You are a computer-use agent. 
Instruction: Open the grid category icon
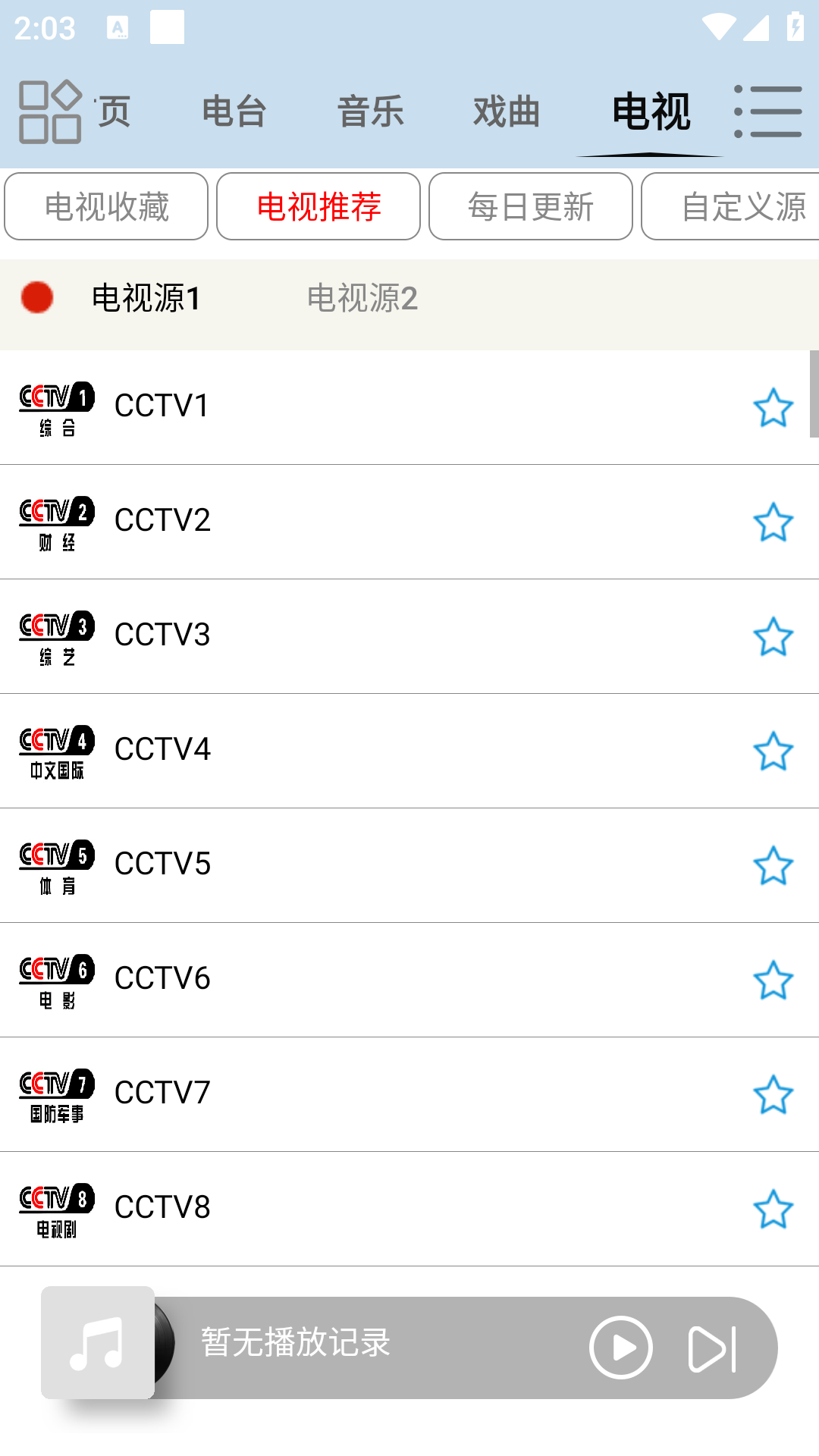tap(50, 112)
